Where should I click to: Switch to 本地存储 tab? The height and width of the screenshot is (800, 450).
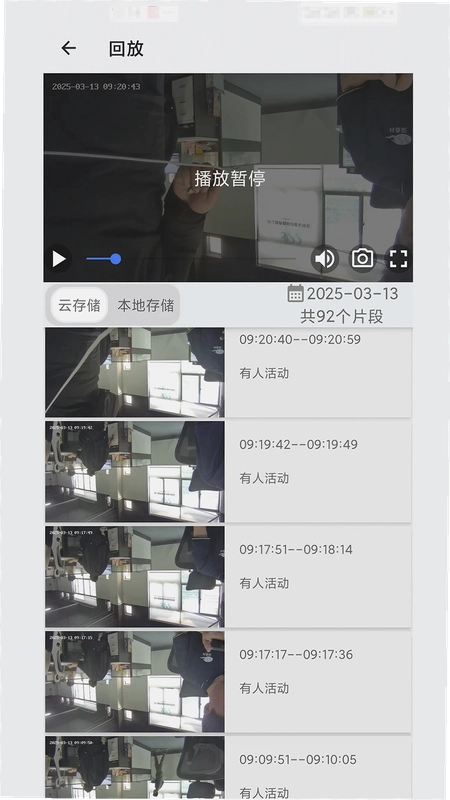(x=145, y=305)
